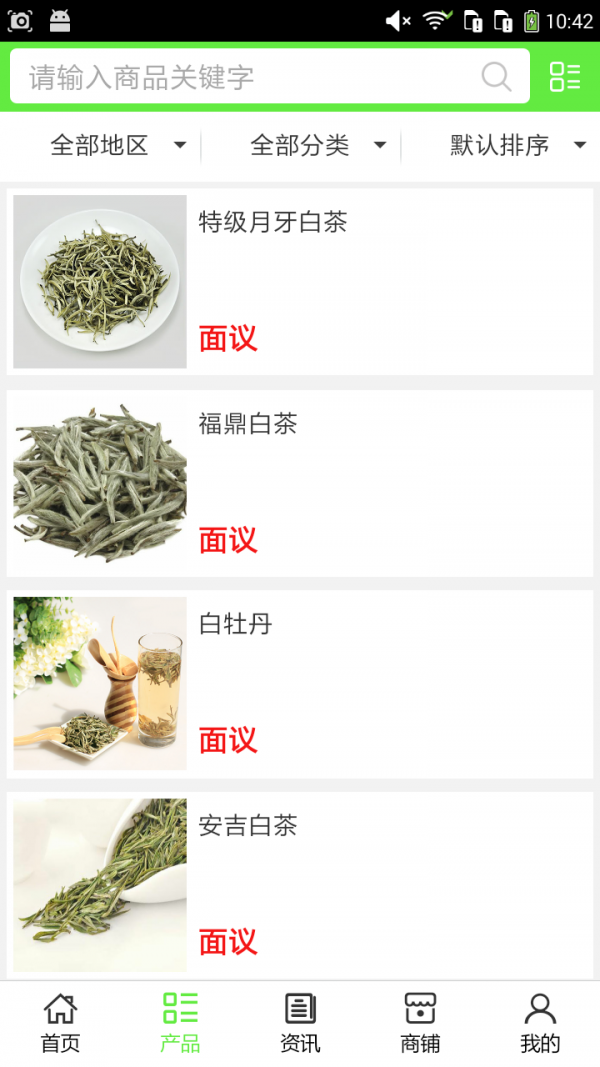The image size is (600, 1067).
Task: Expand the 全部地区 region dropdown
Action: [118, 146]
